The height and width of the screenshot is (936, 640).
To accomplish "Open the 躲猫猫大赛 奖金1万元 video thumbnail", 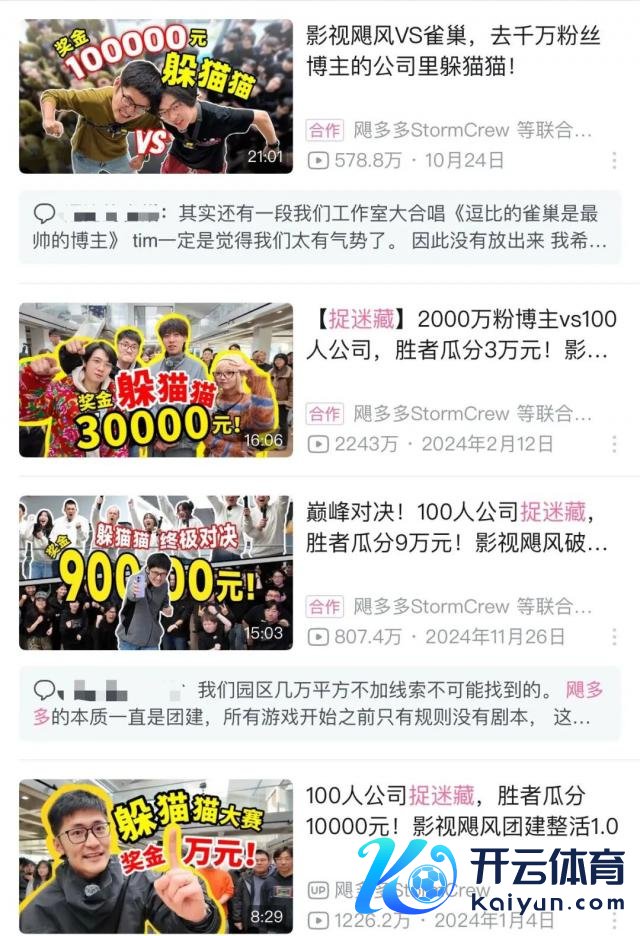I will click(156, 856).
